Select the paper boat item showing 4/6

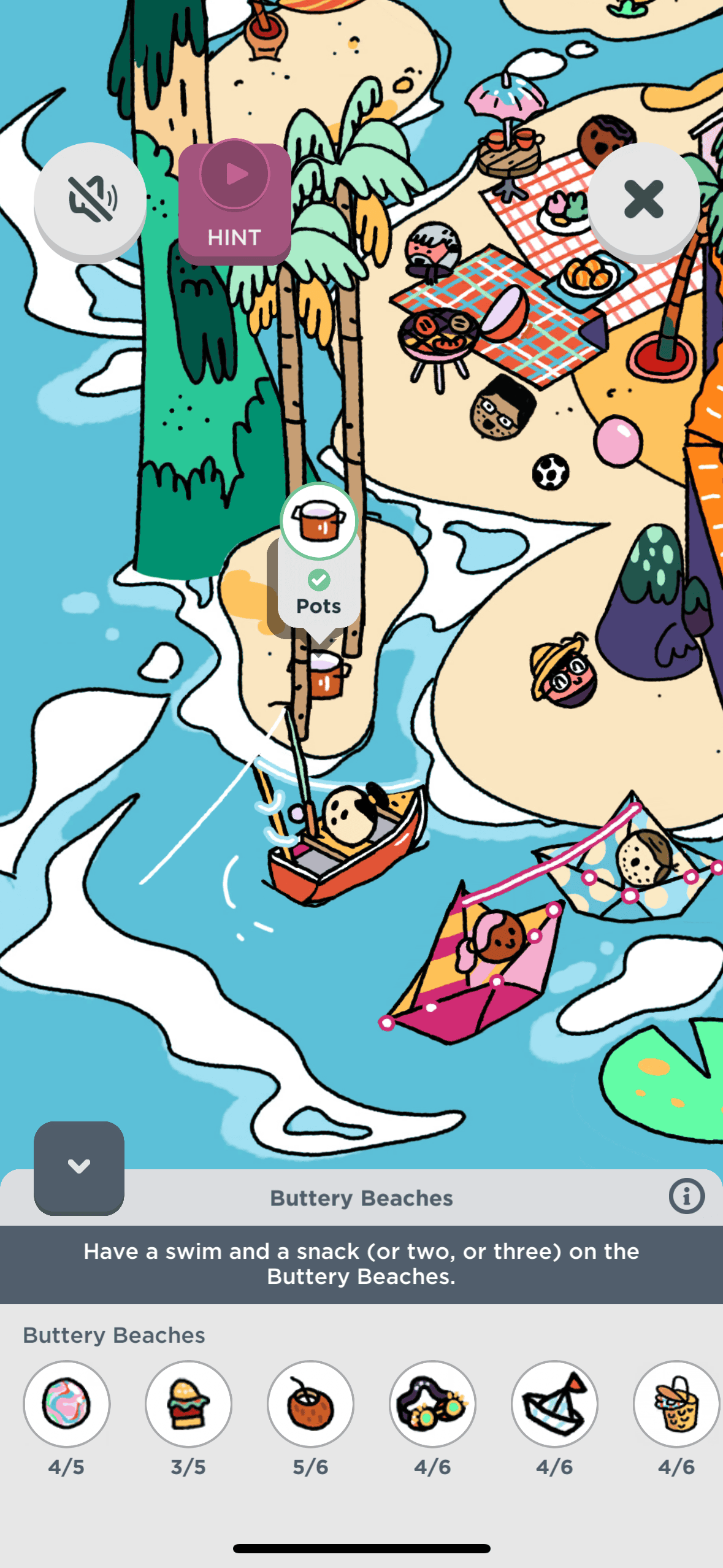554,1404
